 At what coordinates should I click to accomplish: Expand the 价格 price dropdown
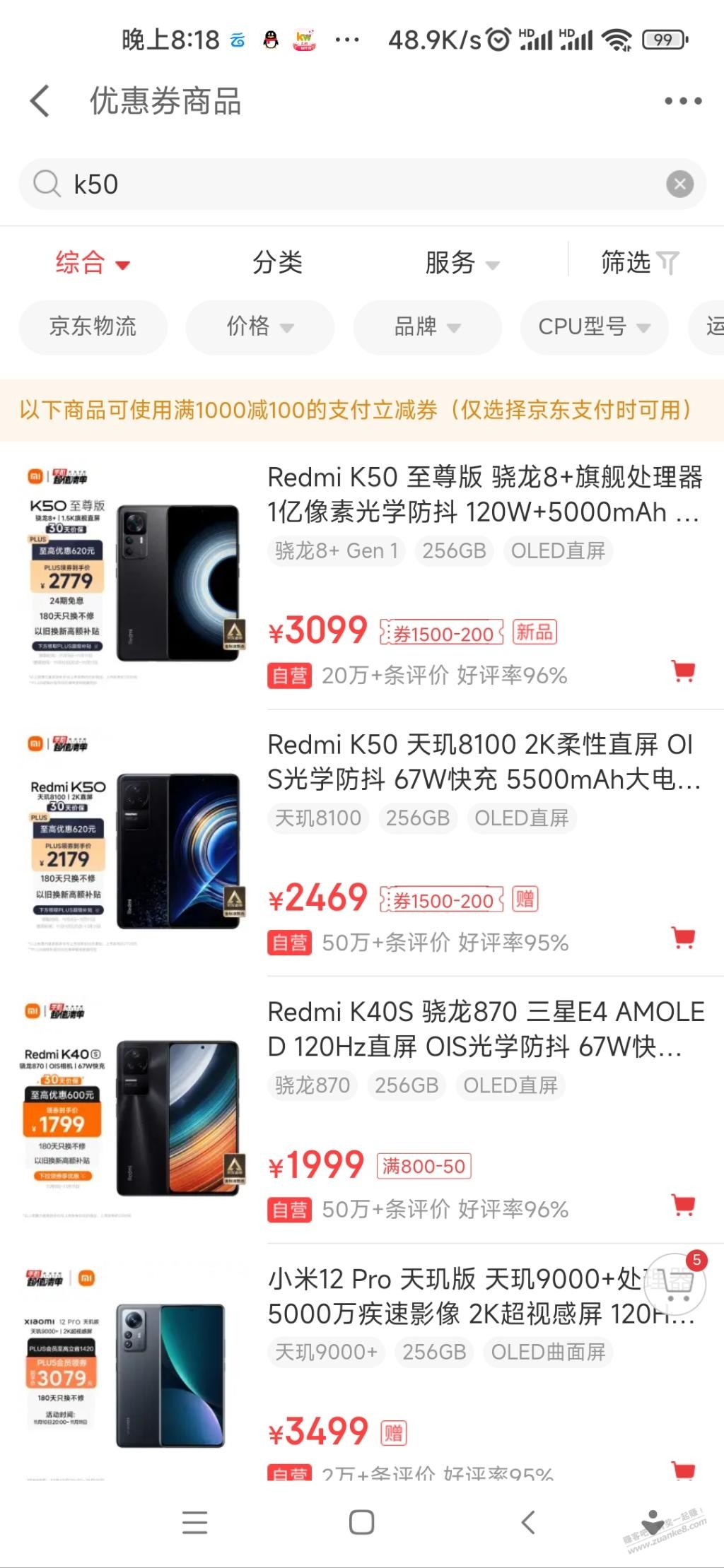point(259,327)
